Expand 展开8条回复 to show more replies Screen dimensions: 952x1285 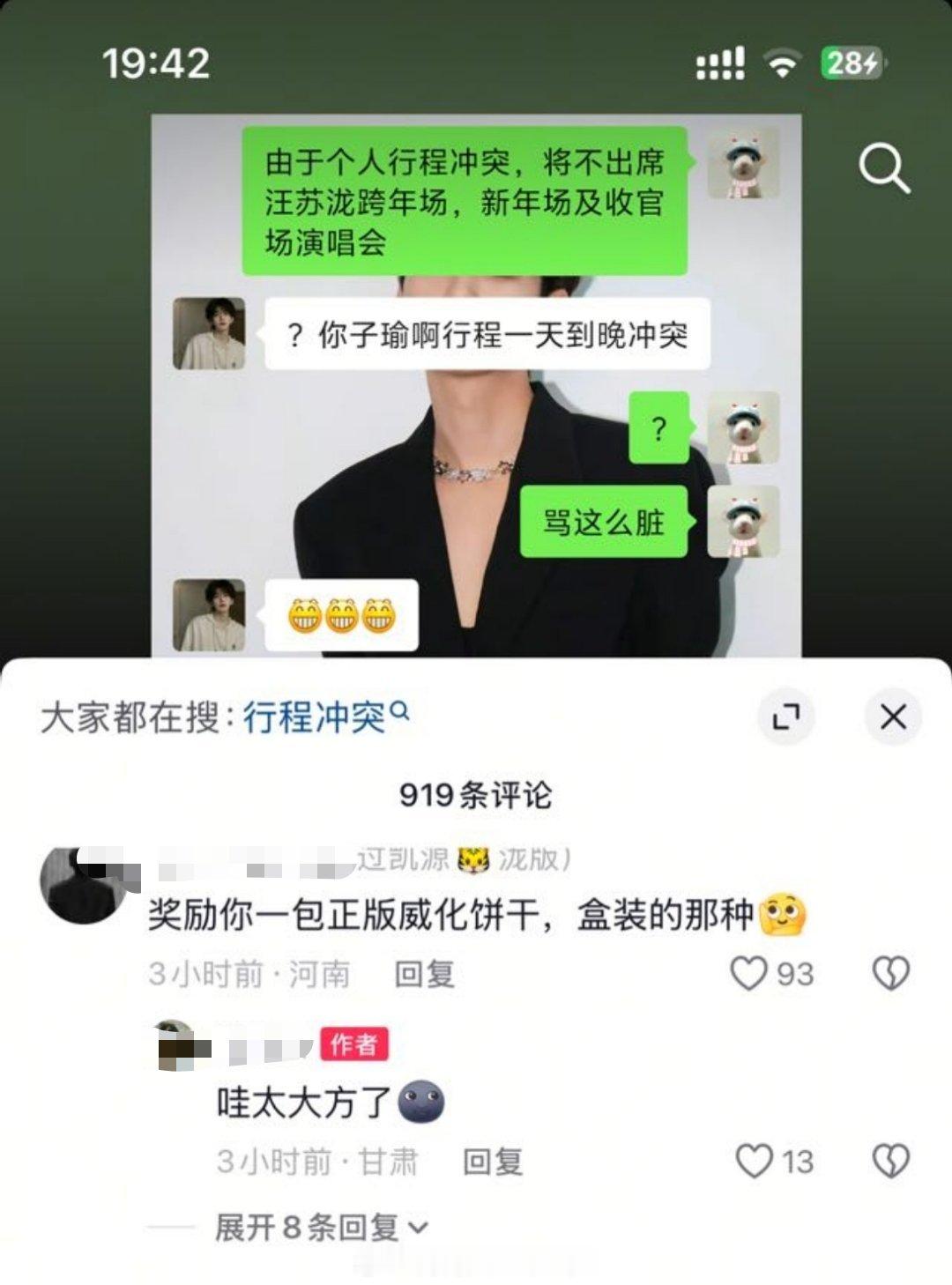[316, 1225]
